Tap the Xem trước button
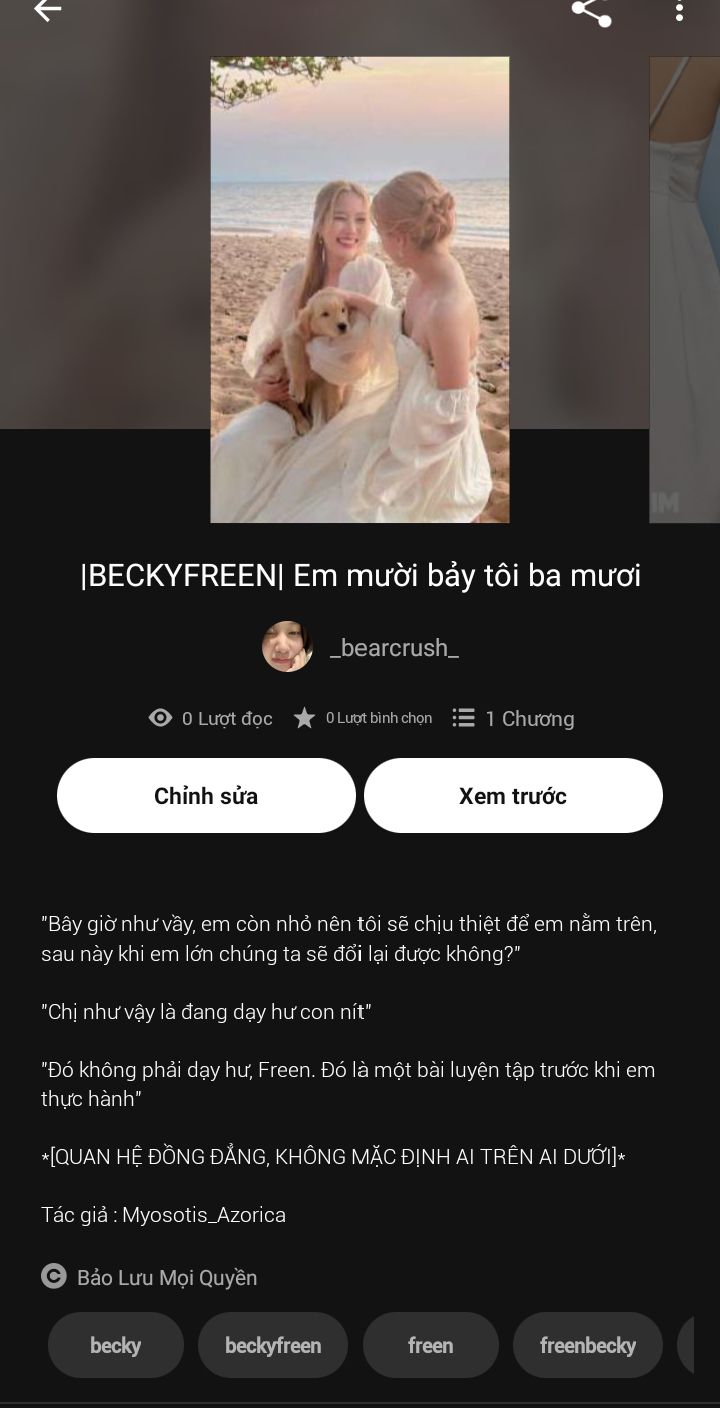The height and width of the screenshot is (1408, 720). [x=513, y=796]
